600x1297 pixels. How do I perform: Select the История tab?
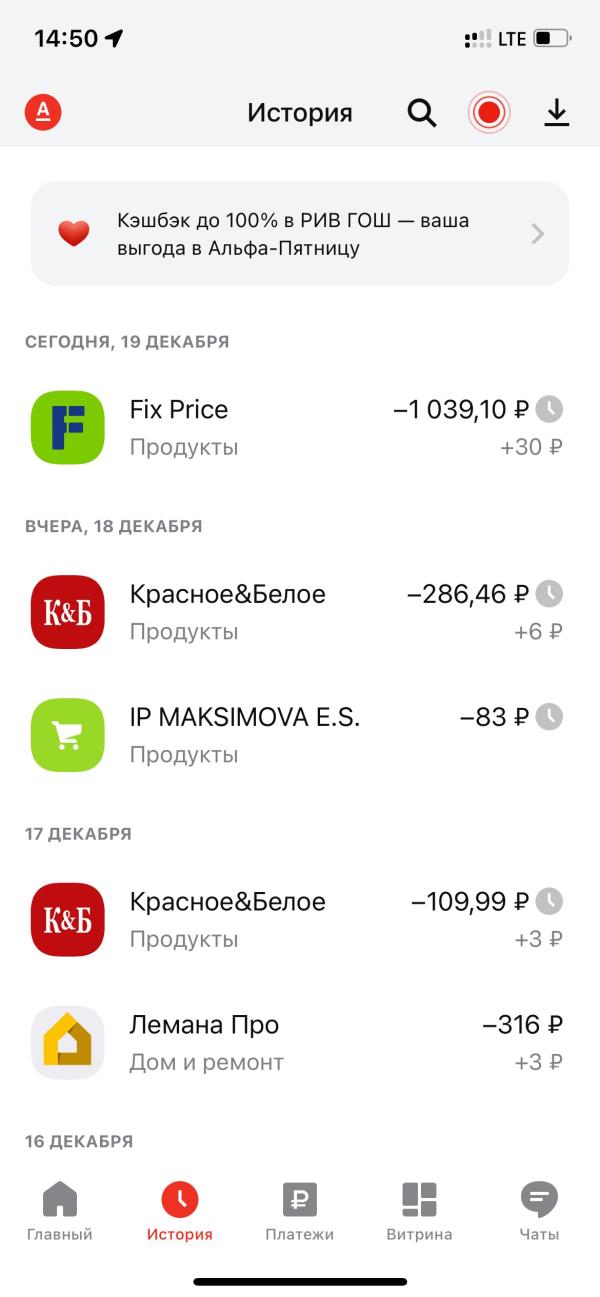click(180, 1211)
